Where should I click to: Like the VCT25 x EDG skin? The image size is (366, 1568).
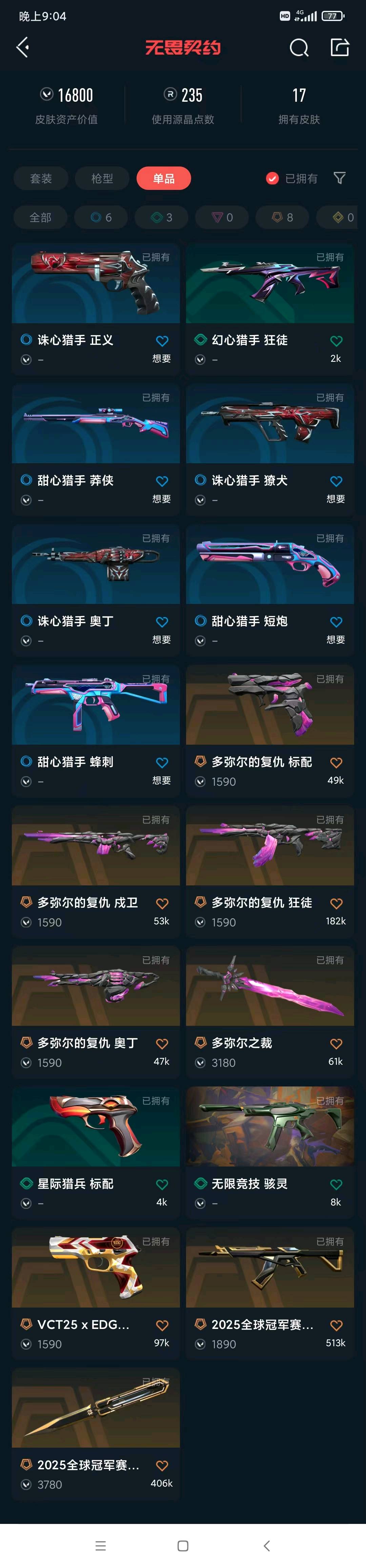click(x=162, y=1326)
